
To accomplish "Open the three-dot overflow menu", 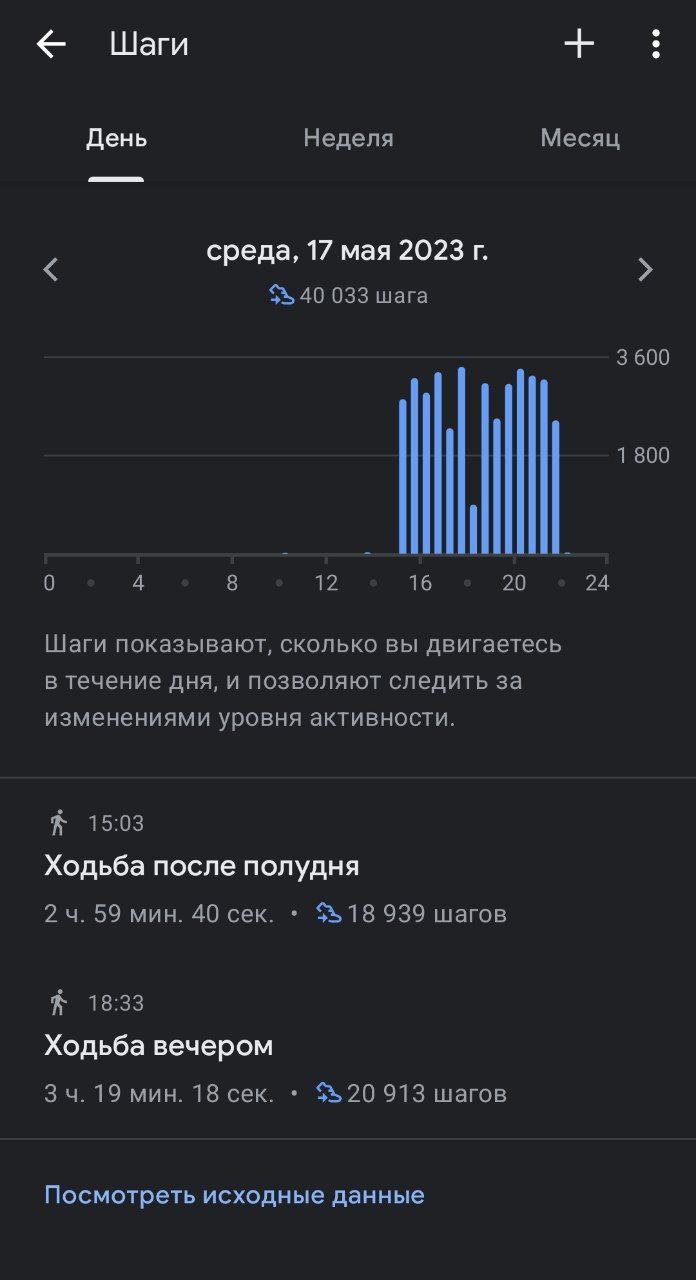I will coord(655,44).
